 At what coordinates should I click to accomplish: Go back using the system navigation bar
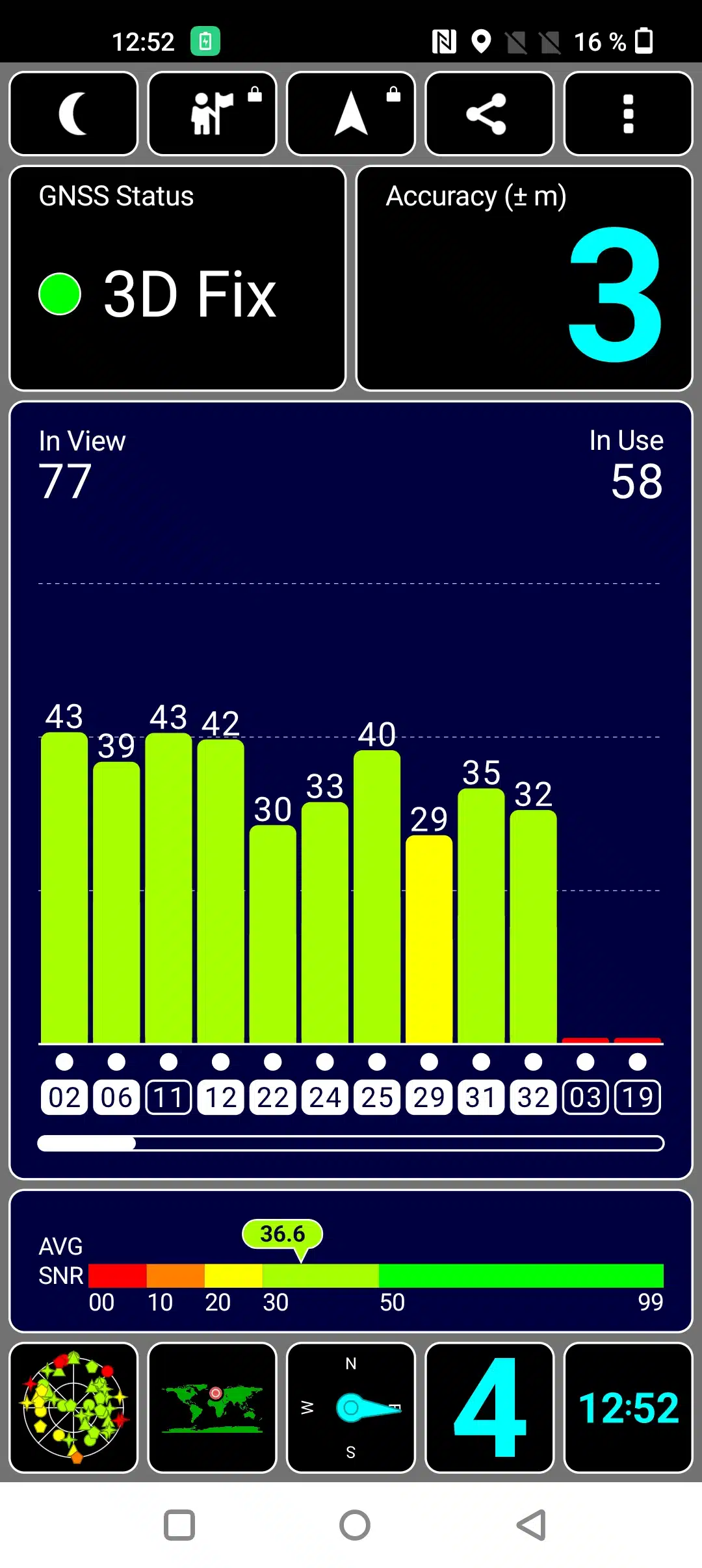click(x=531, y=1525)
